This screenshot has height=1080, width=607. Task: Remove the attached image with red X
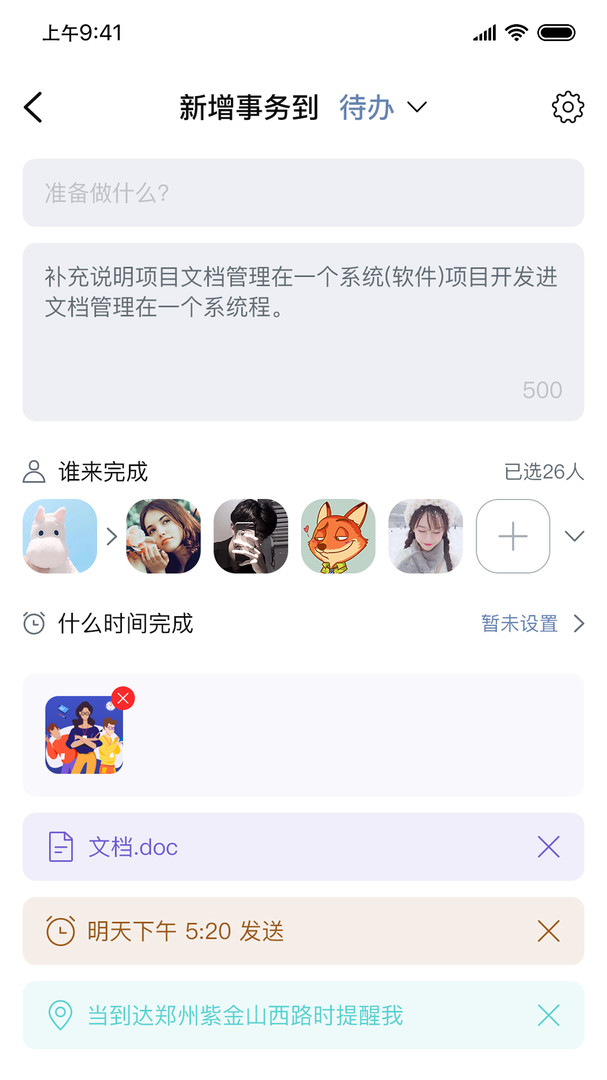pos(123,698)
